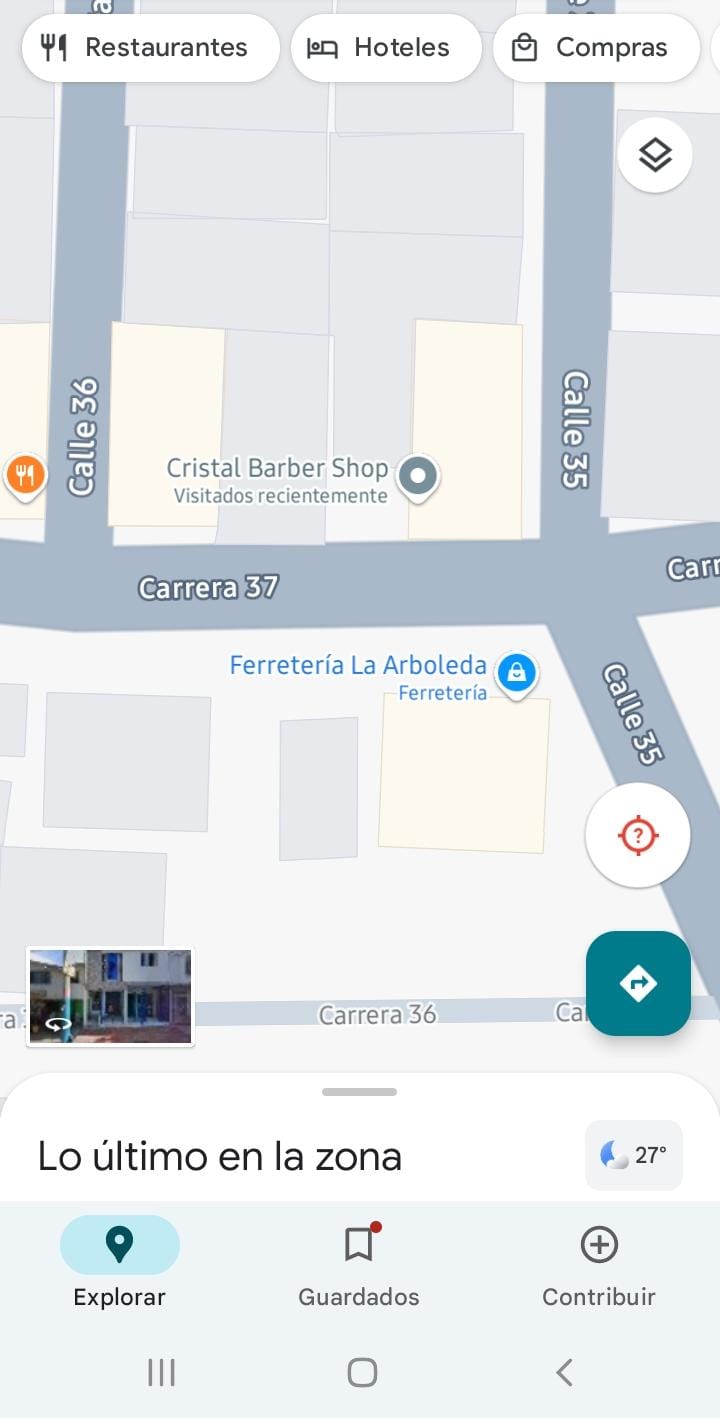Select the Compras filter chip
720x1418 pixels.
pyautogui.click(x=596, y=47)
